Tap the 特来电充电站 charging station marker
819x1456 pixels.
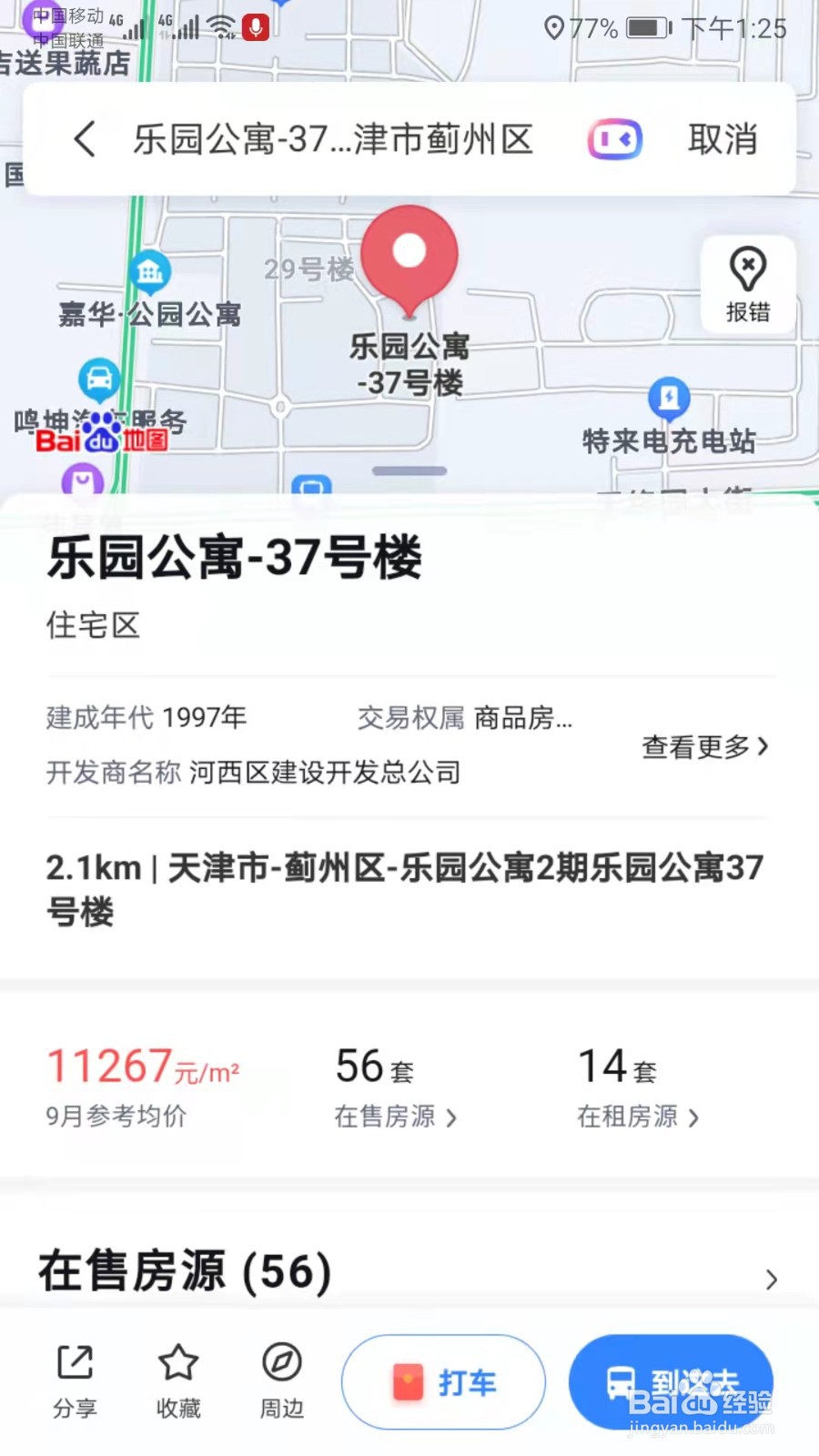669,399
